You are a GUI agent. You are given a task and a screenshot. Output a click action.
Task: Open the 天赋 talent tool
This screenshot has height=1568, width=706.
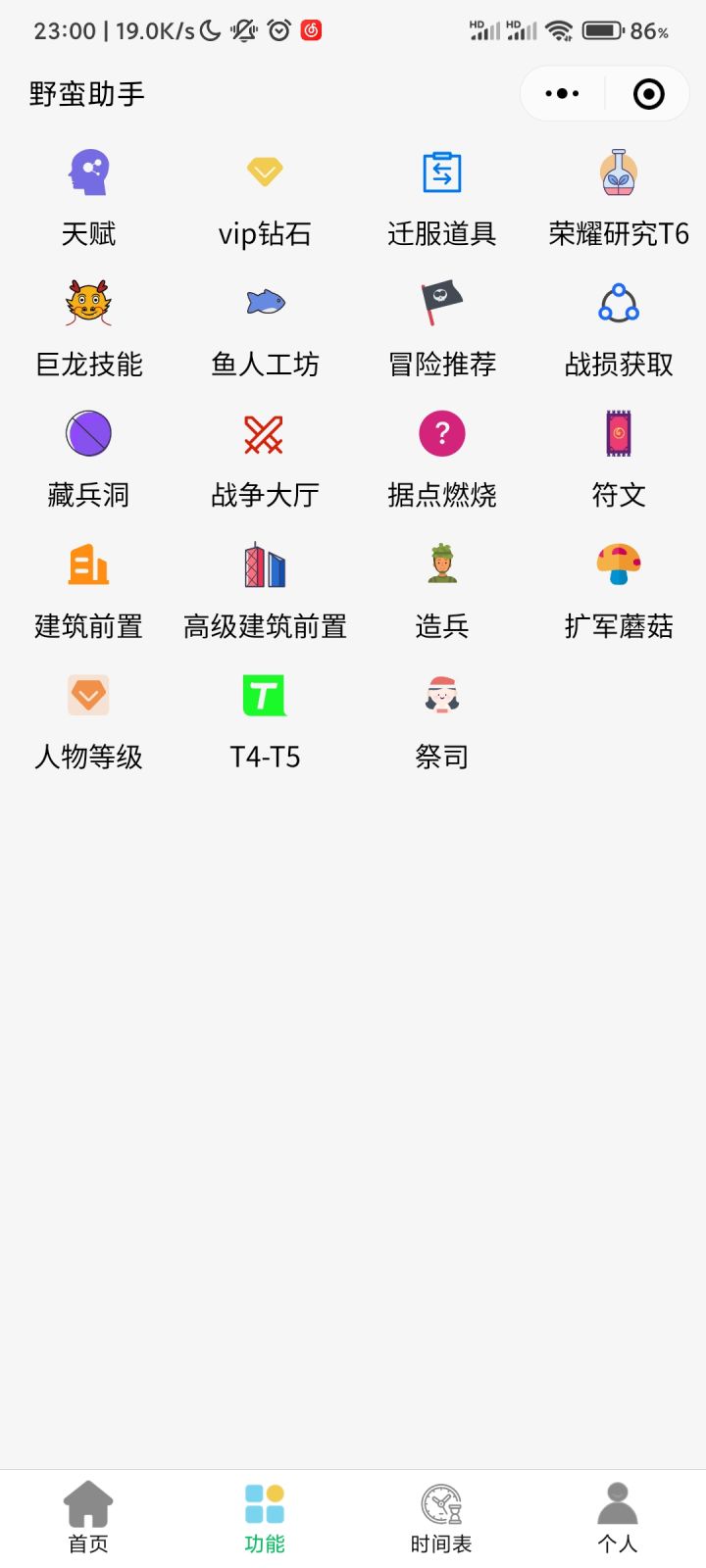[x=88, y=196]
